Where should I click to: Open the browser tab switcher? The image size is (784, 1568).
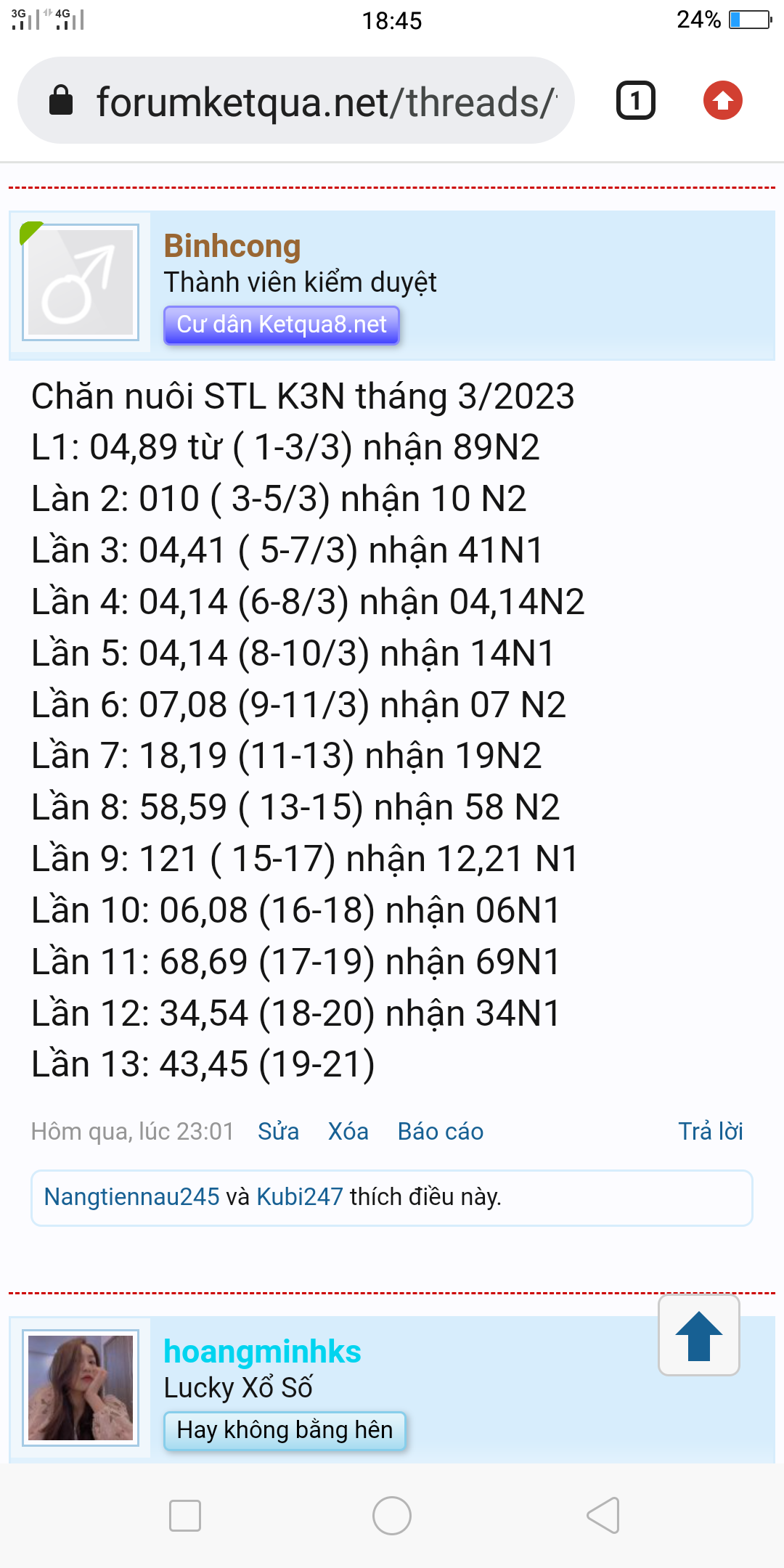click(635, 101)
